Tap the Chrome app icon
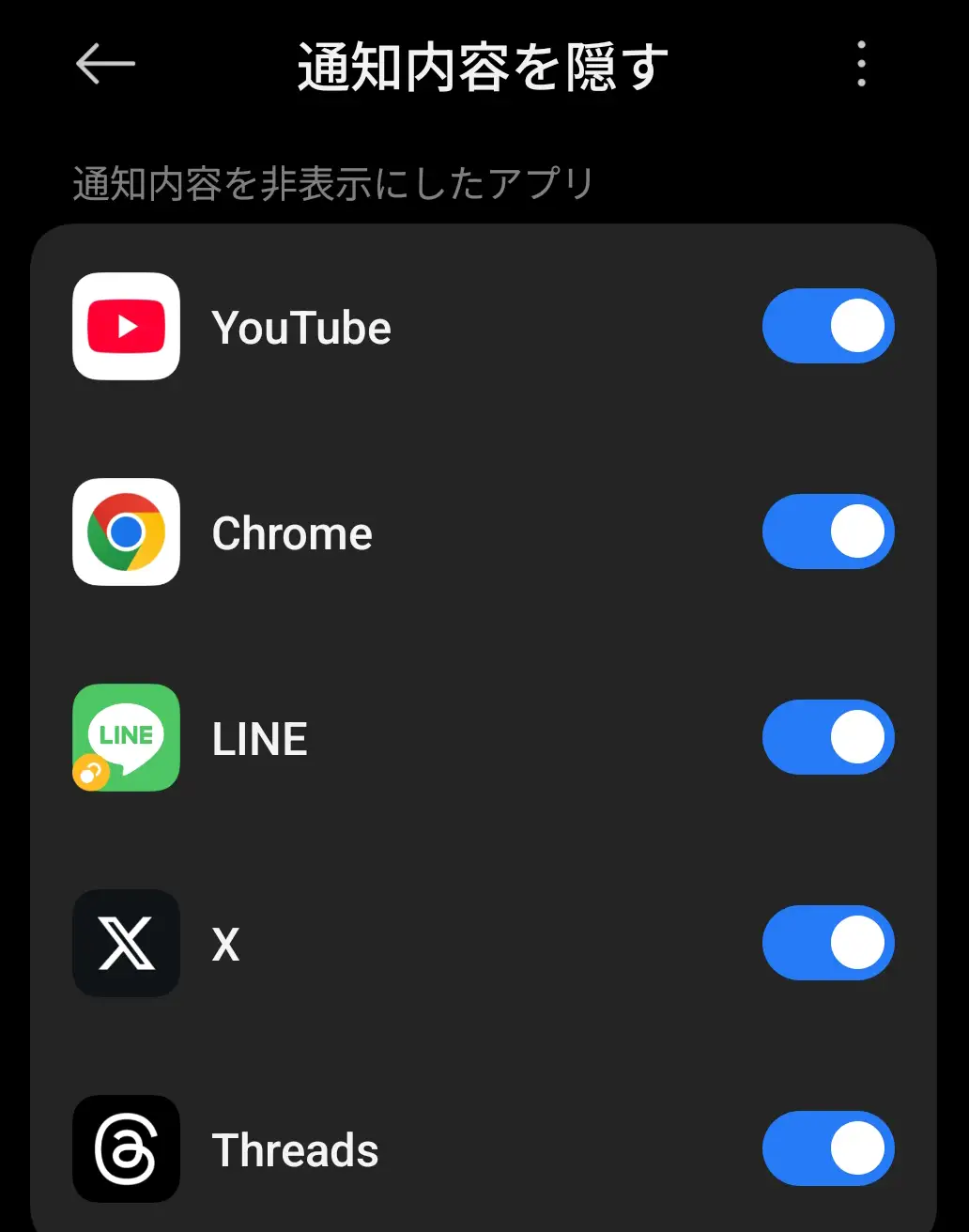This screenshot has height=1232, width=969. (126, 531)
